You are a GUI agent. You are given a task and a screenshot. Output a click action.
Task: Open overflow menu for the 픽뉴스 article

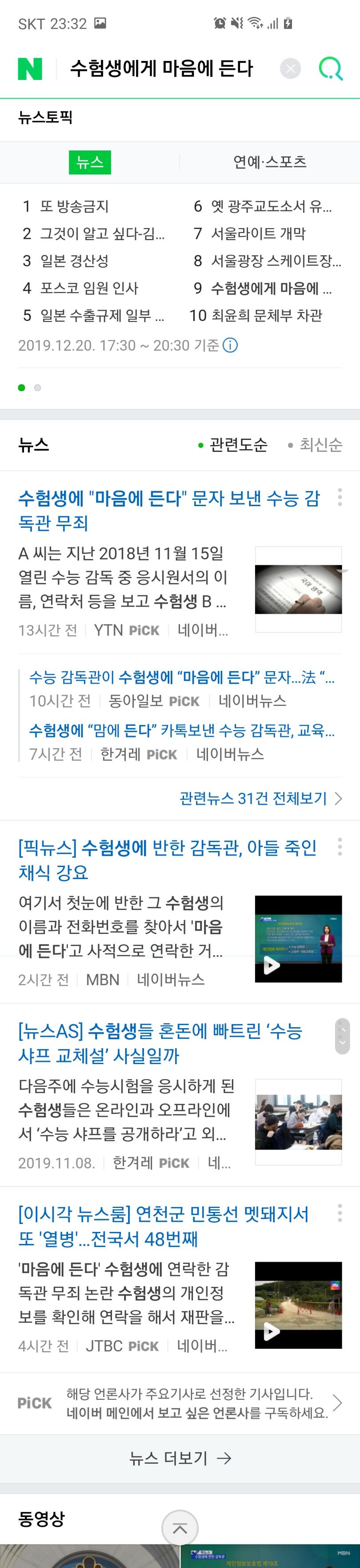coord(340,846)
